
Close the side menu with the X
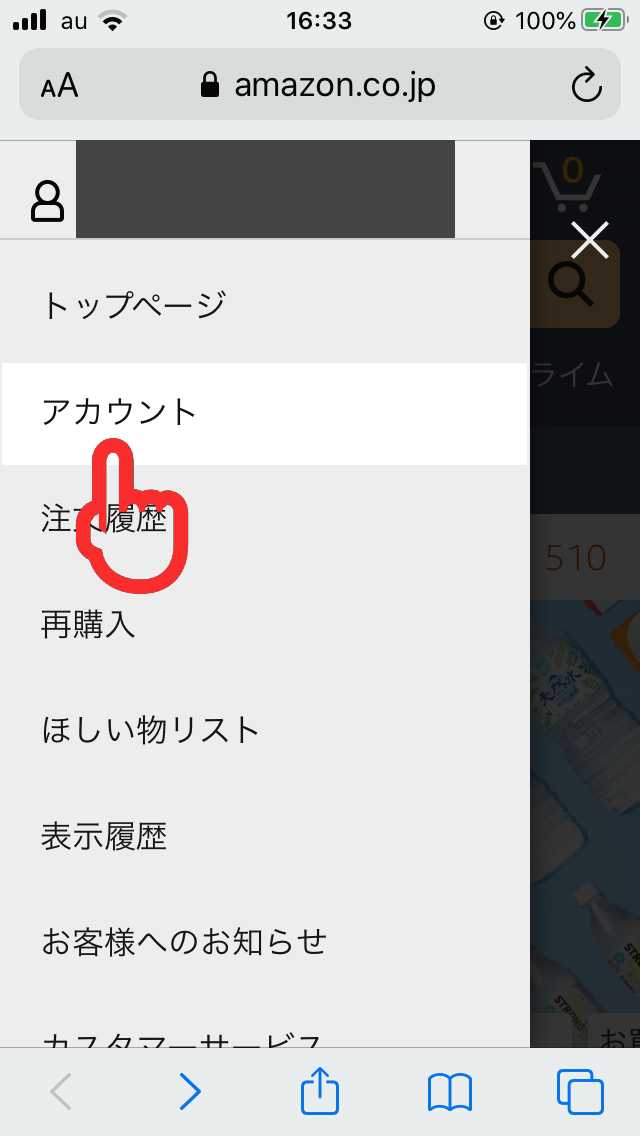click(x=589, y=241)
